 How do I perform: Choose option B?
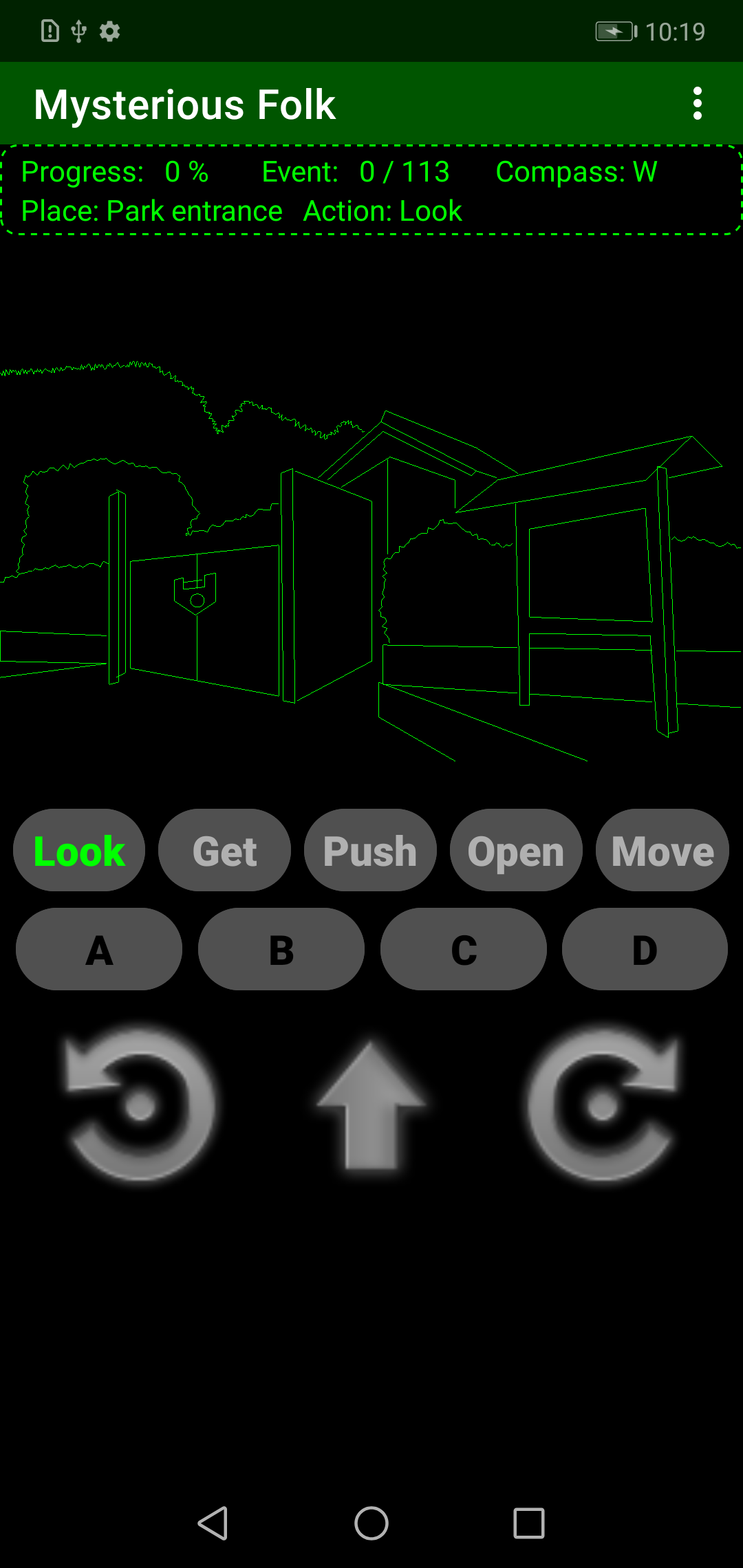click(x=281, y=950)
